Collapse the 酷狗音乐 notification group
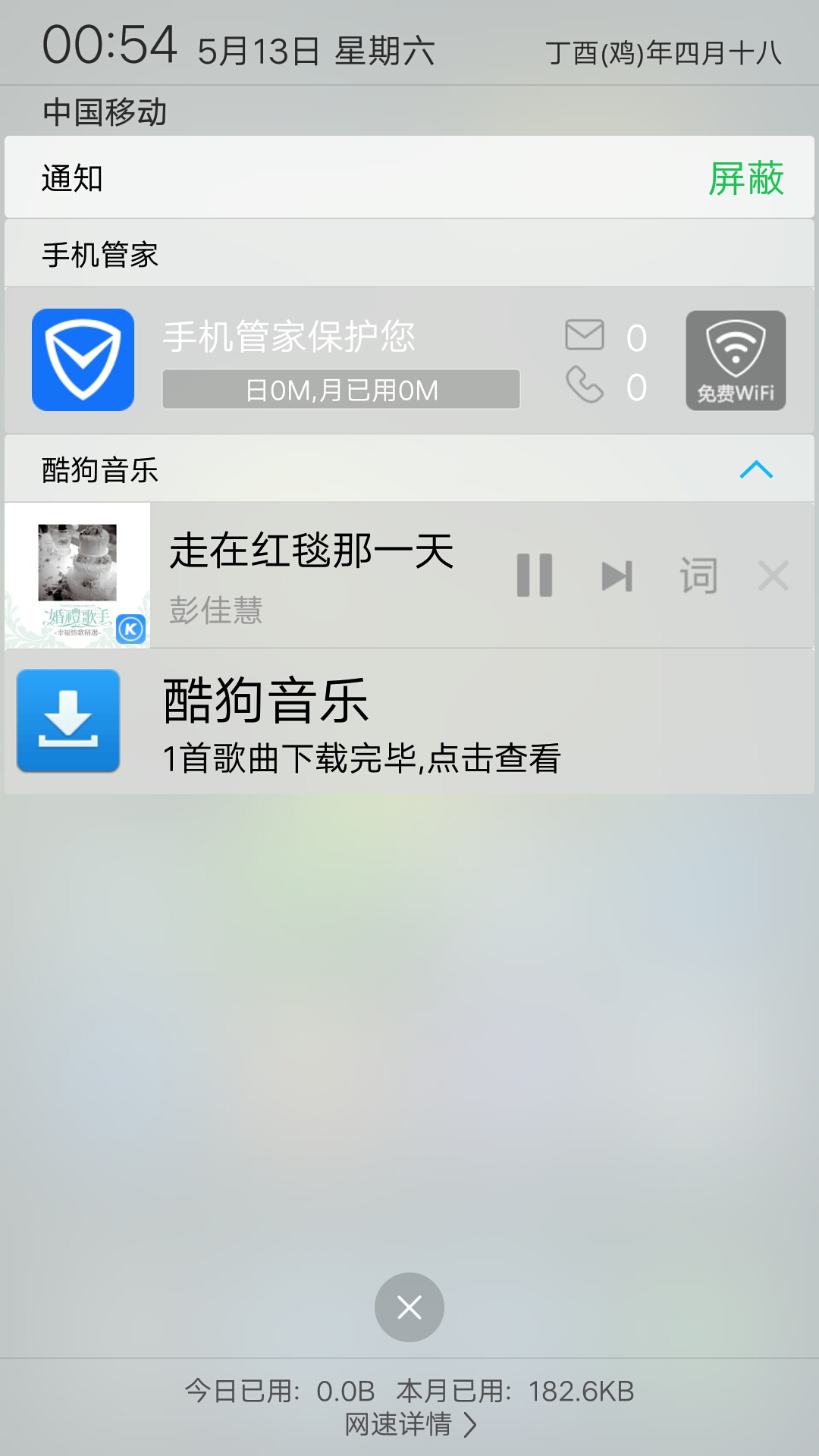Viewport: 819px width, 1456px height. point(756,470)
